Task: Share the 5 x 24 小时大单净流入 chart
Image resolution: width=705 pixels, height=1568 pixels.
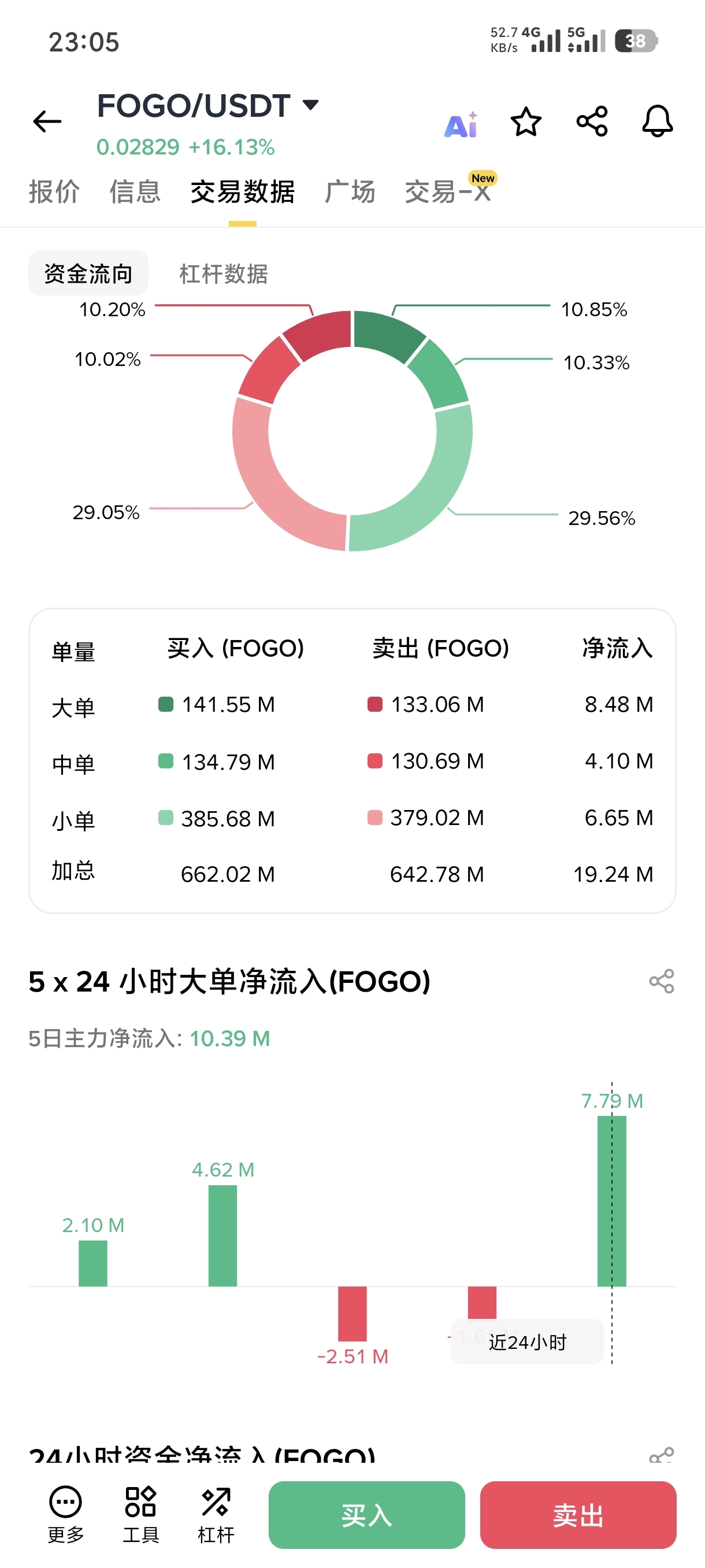Action: [661, 981]
